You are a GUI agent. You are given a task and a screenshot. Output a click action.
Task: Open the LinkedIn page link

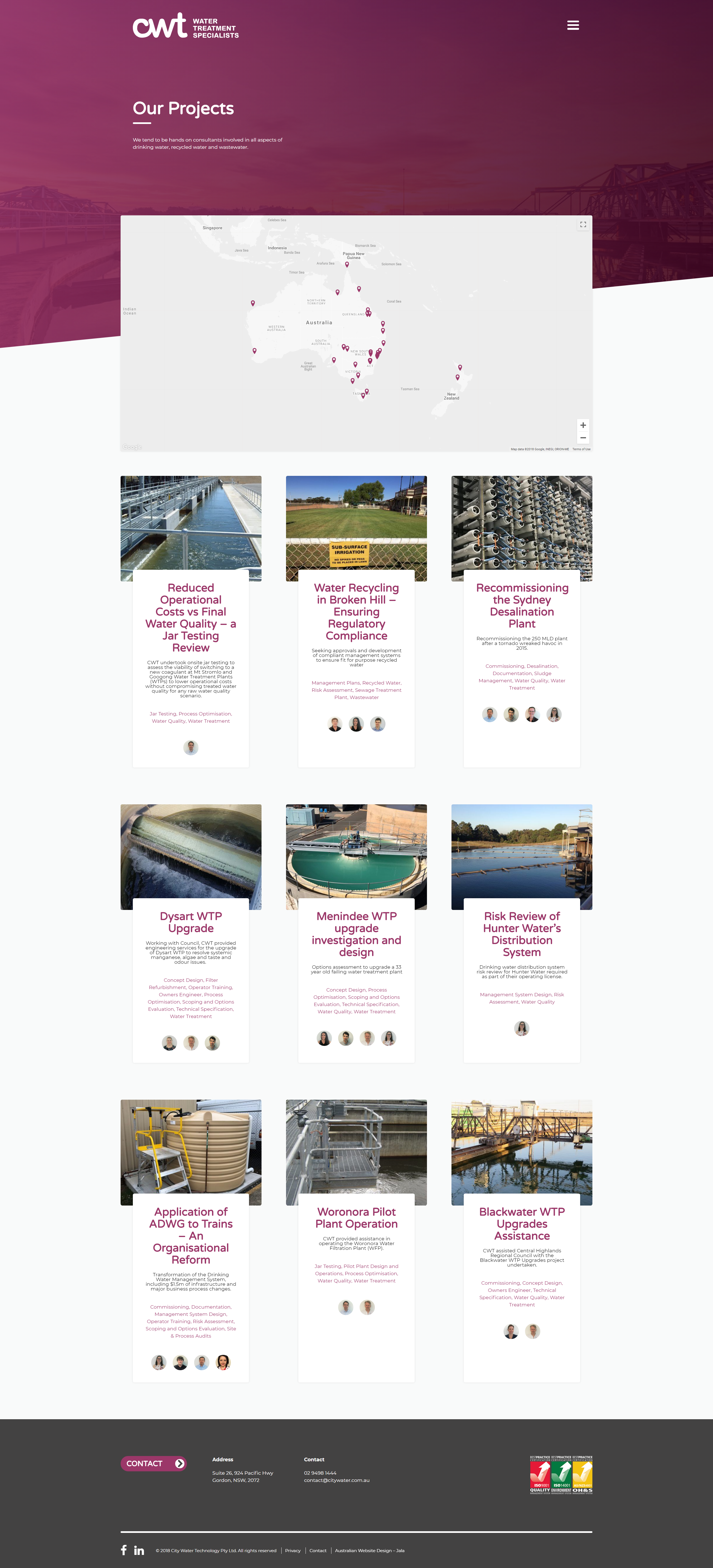pyautogui.click(x=139, y=1550)
